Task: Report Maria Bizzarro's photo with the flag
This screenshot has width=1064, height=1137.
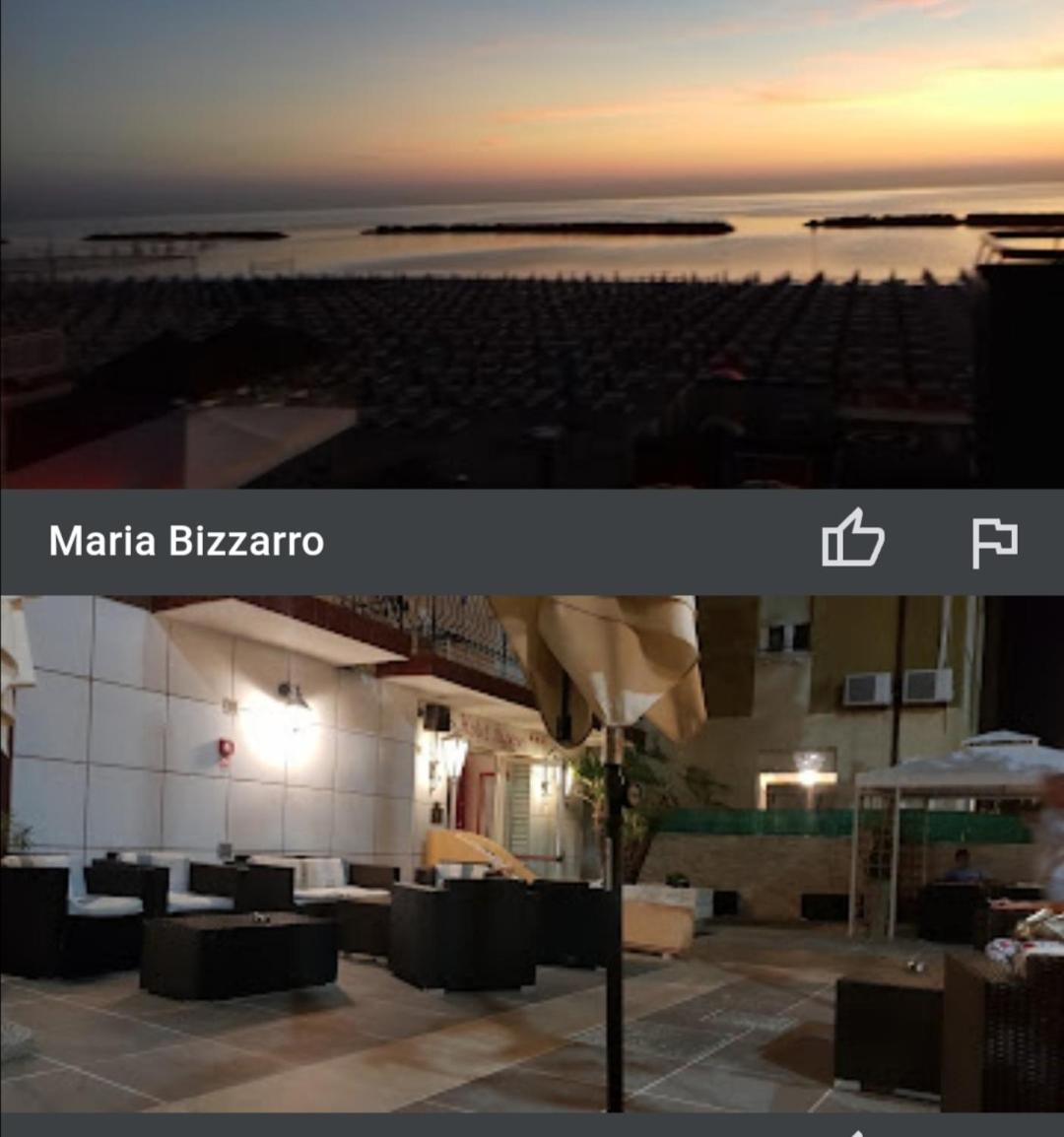Action: (x=994, y=541)
